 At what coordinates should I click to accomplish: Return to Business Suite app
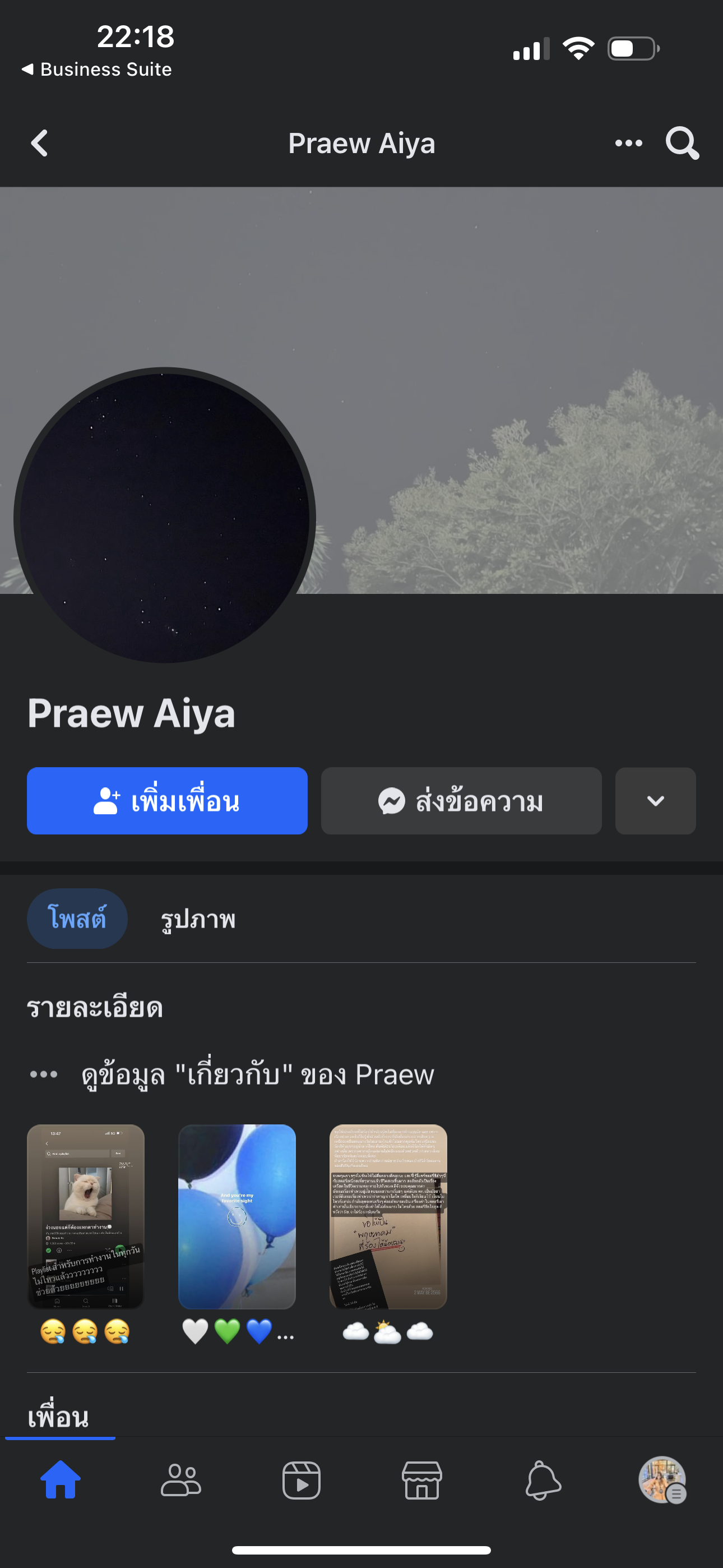coord(97,70)
